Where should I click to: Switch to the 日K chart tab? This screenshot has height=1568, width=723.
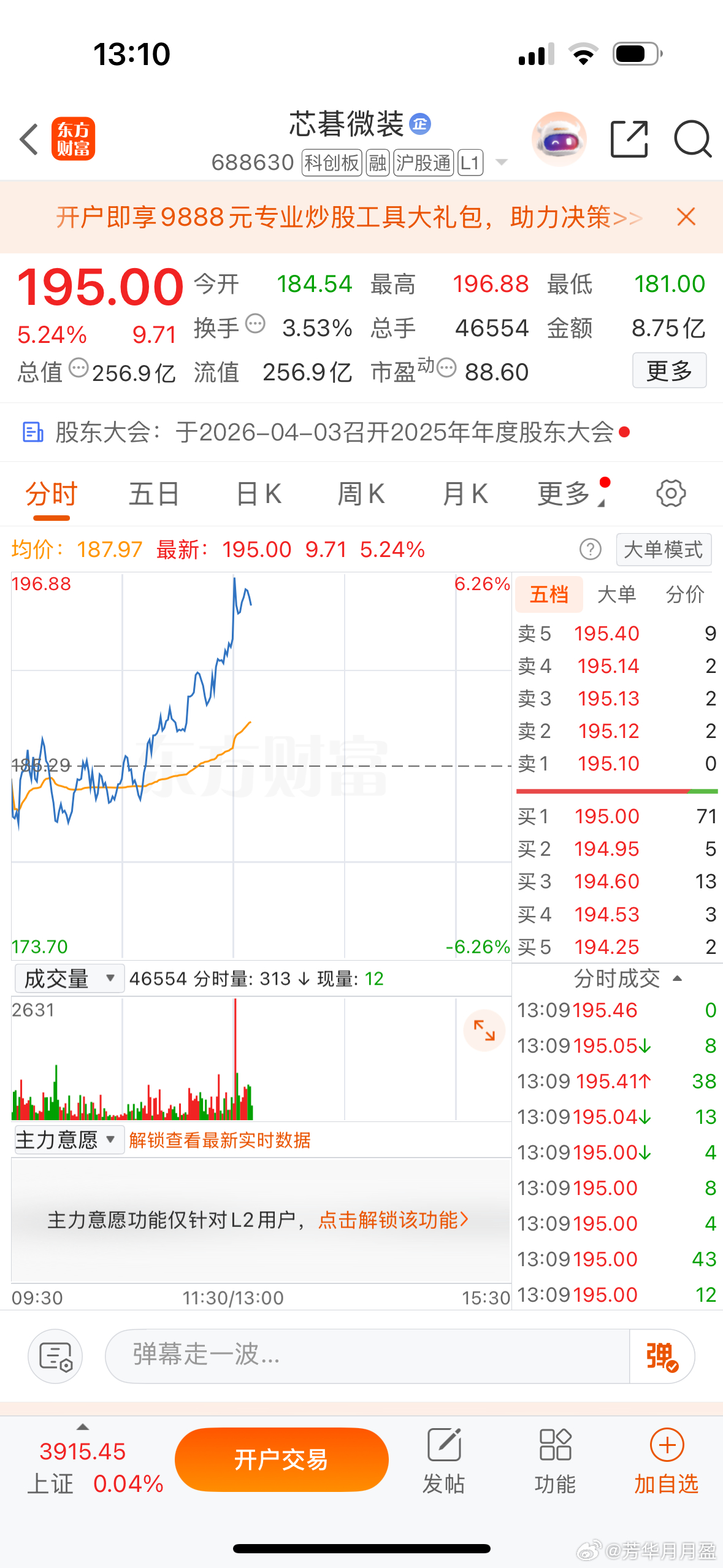pos(258,494)
